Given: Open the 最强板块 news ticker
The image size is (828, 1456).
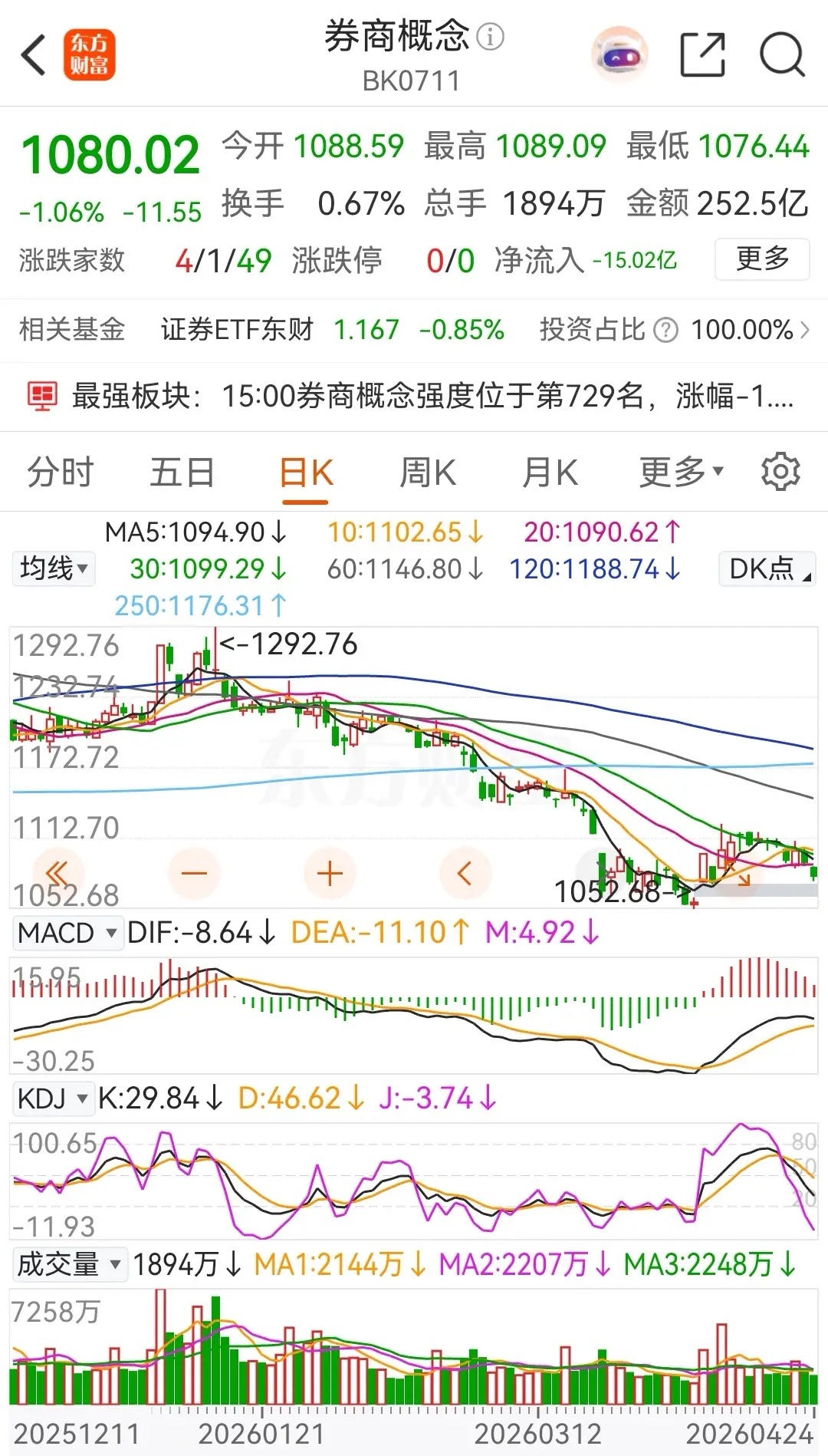Looking at the screenshot, I should click(414, 397).
